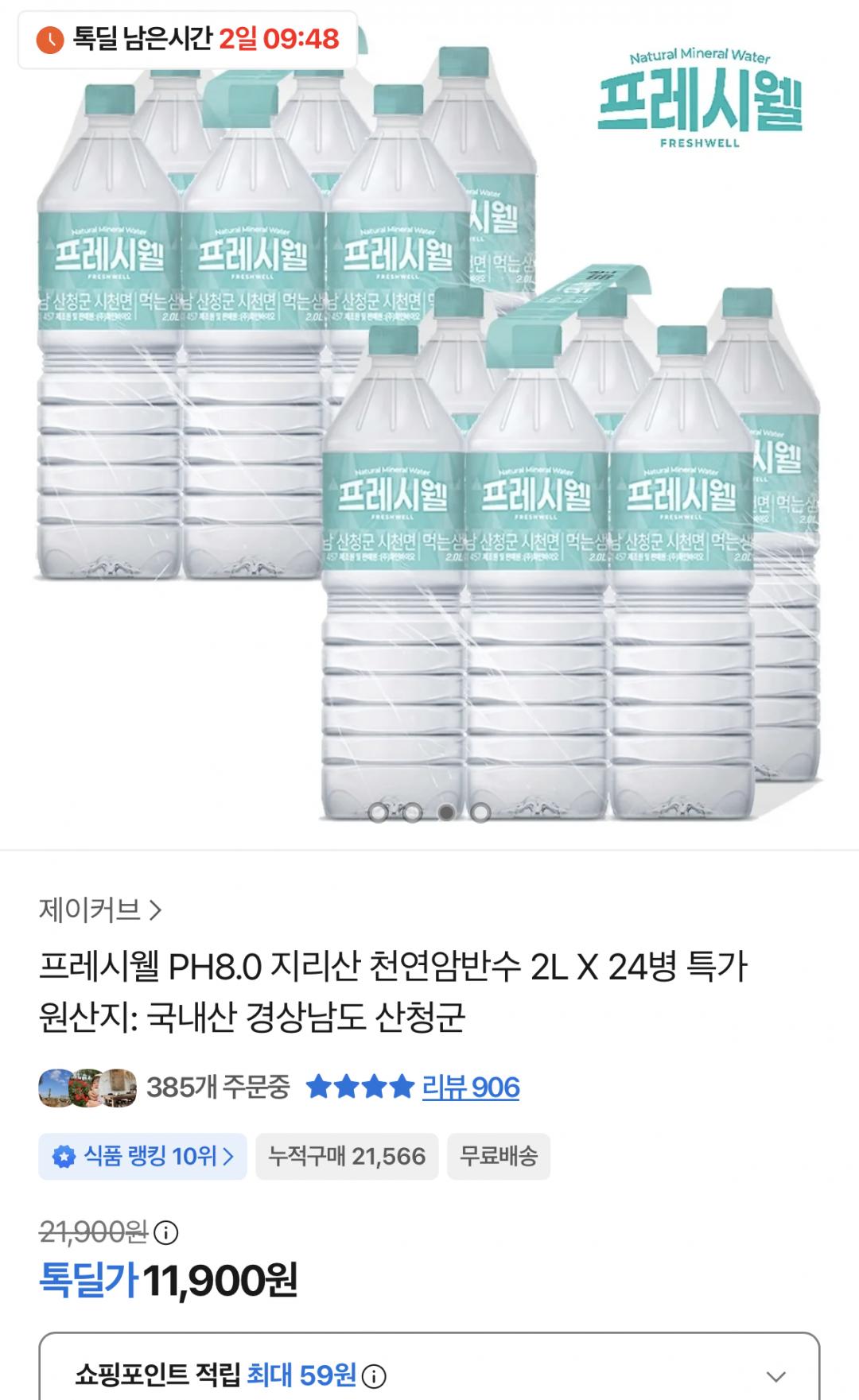This screenshot has height=1400, width=859.
Task: Jump to the first image page dot
Action: pyautogui.click(x=379, y=812)
